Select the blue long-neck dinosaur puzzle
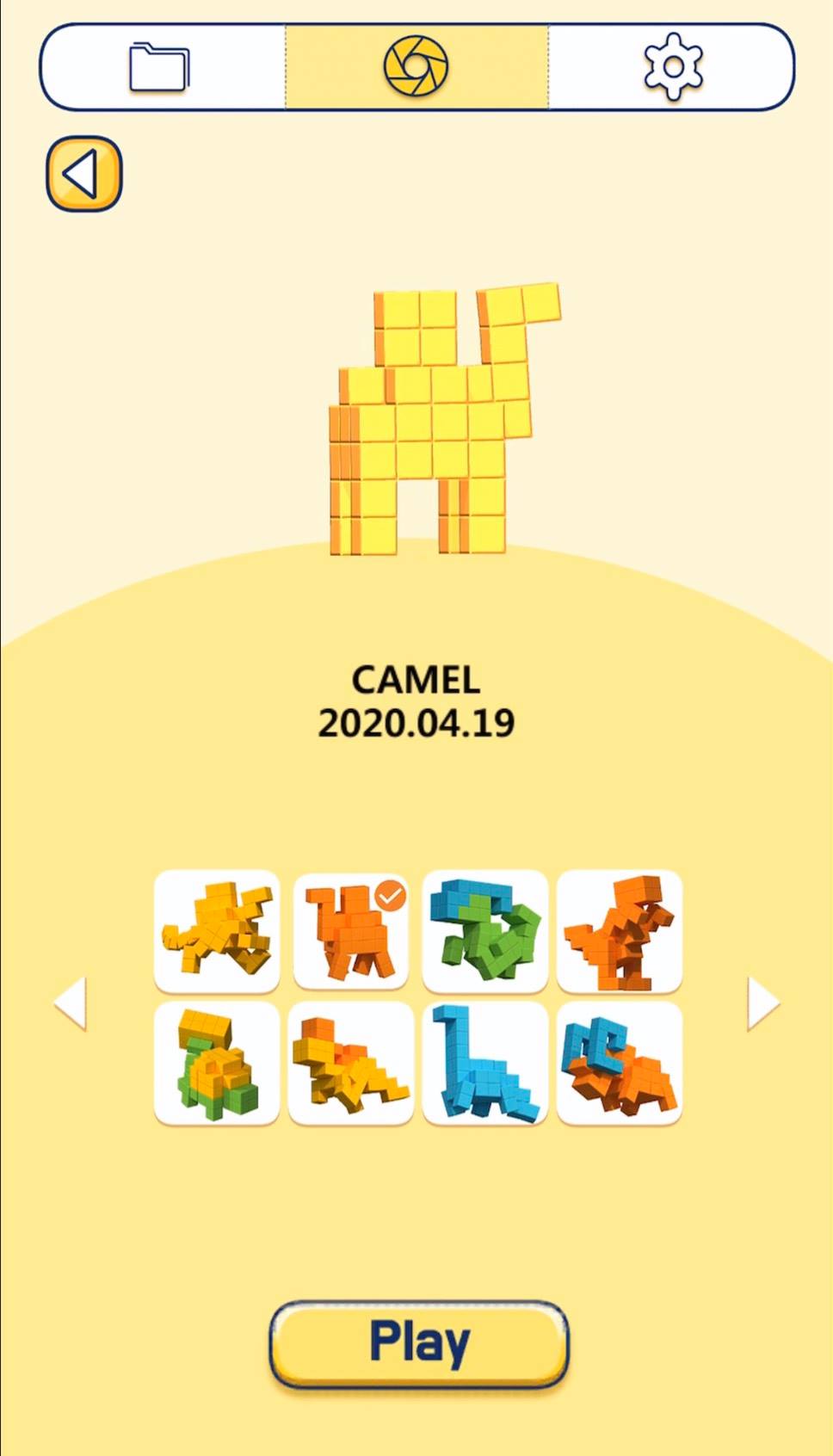Viewport: 833px width, 1456px height. coord(485,1063)
